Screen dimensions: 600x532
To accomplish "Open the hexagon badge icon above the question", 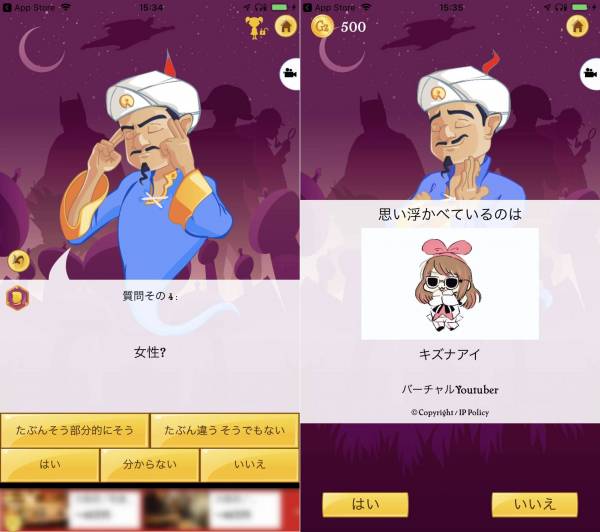I will (17, 297).
